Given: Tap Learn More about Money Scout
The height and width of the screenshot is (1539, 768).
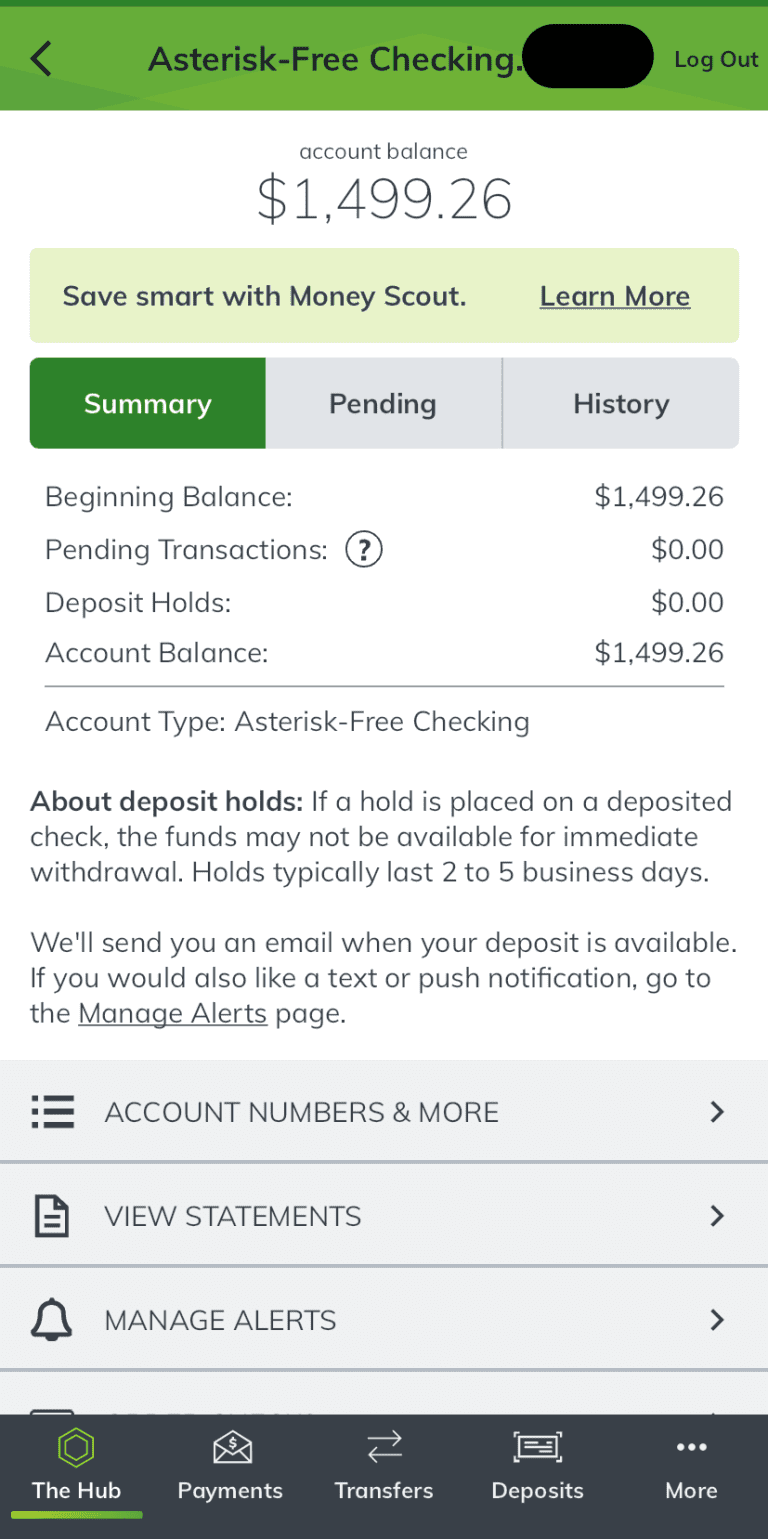Looking at the screenshot, I should tap(614, 295).
